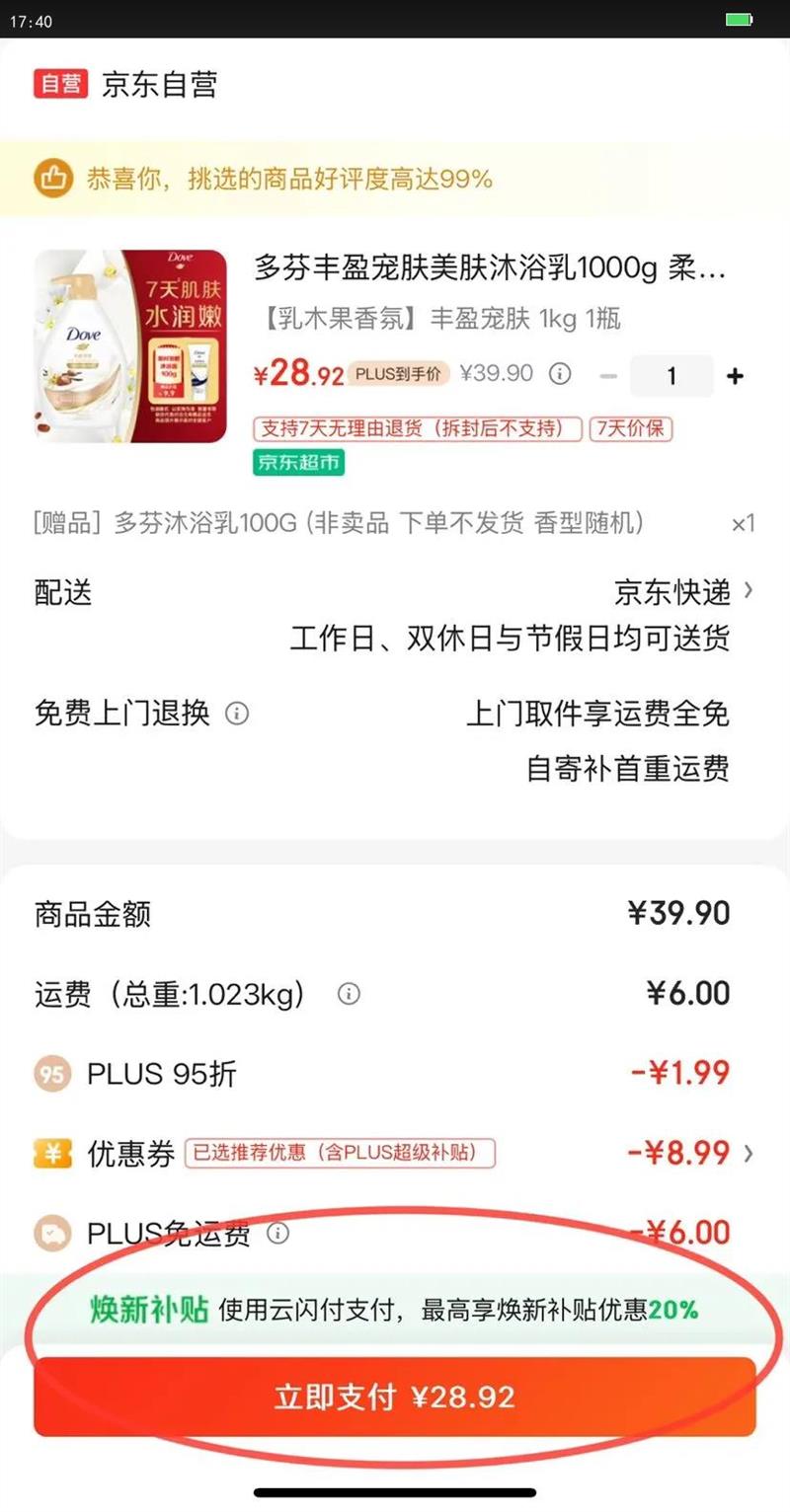
Task: Tap the 立即支付 ¥28.92 pay button
Action: pyautogui.click(x=395, y=1396)
